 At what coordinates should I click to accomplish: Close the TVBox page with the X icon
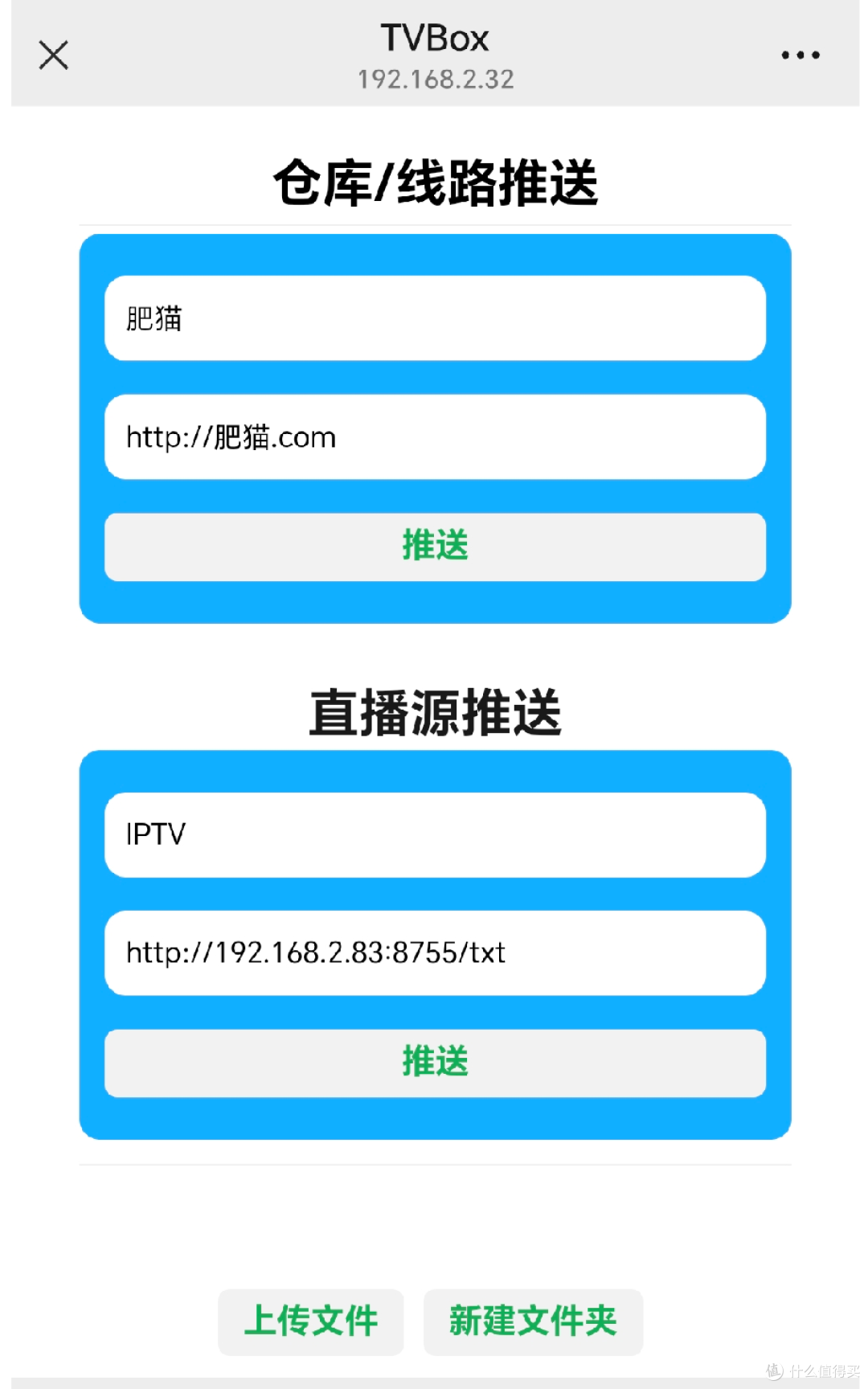pos(53,55)
